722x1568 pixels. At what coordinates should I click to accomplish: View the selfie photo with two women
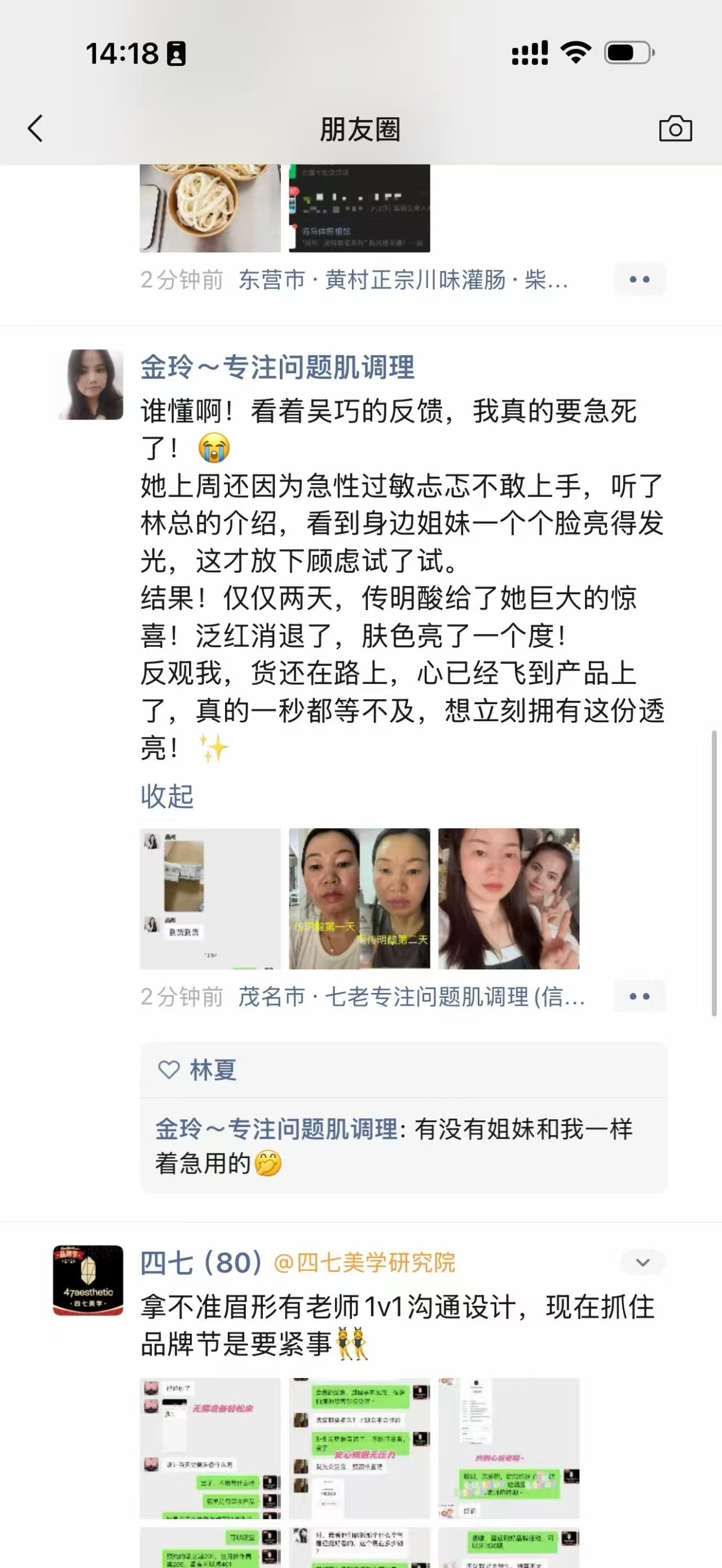(x=509, y=898)
